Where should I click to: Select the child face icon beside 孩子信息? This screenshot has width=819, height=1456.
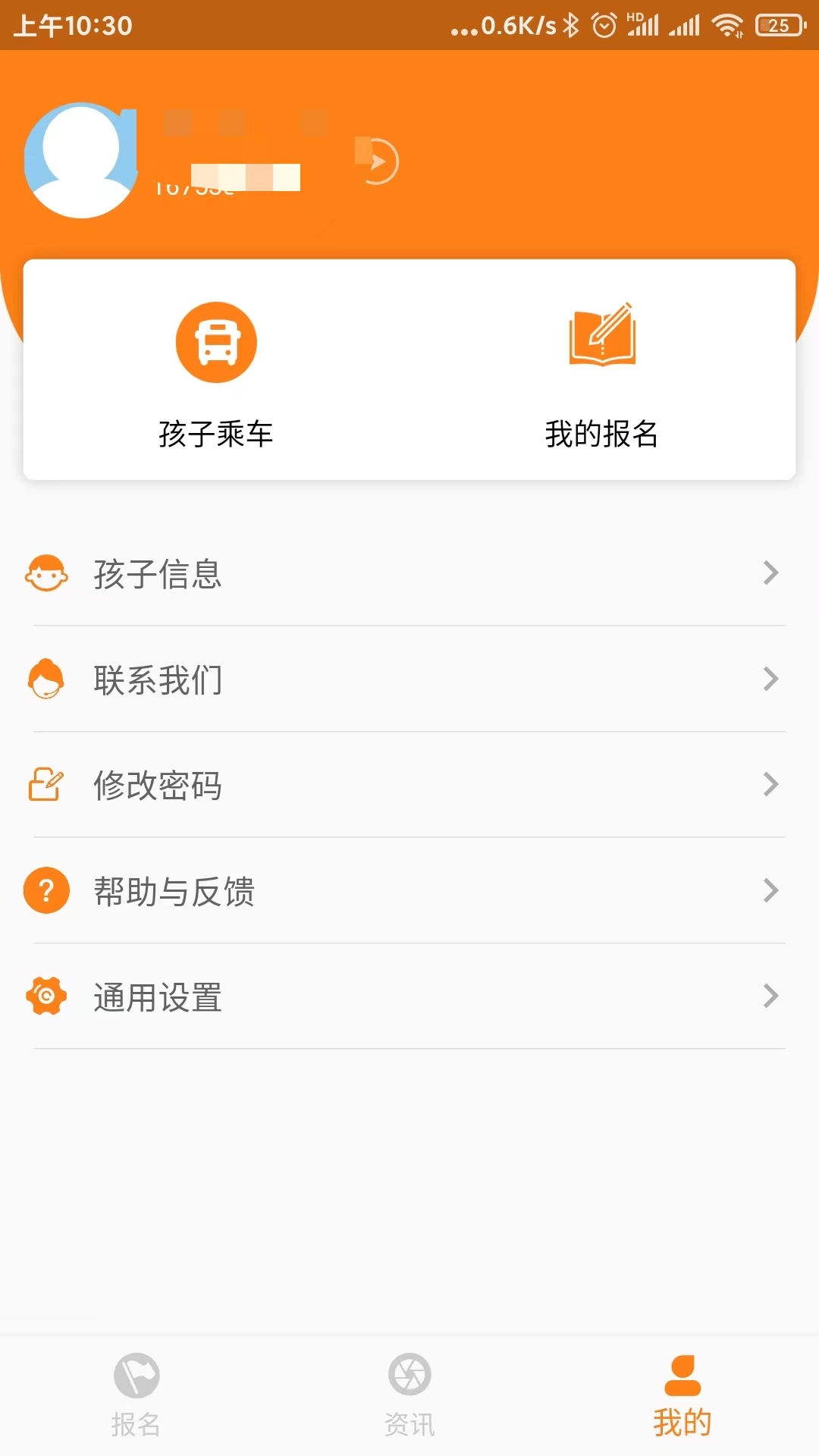coord(47,575)
